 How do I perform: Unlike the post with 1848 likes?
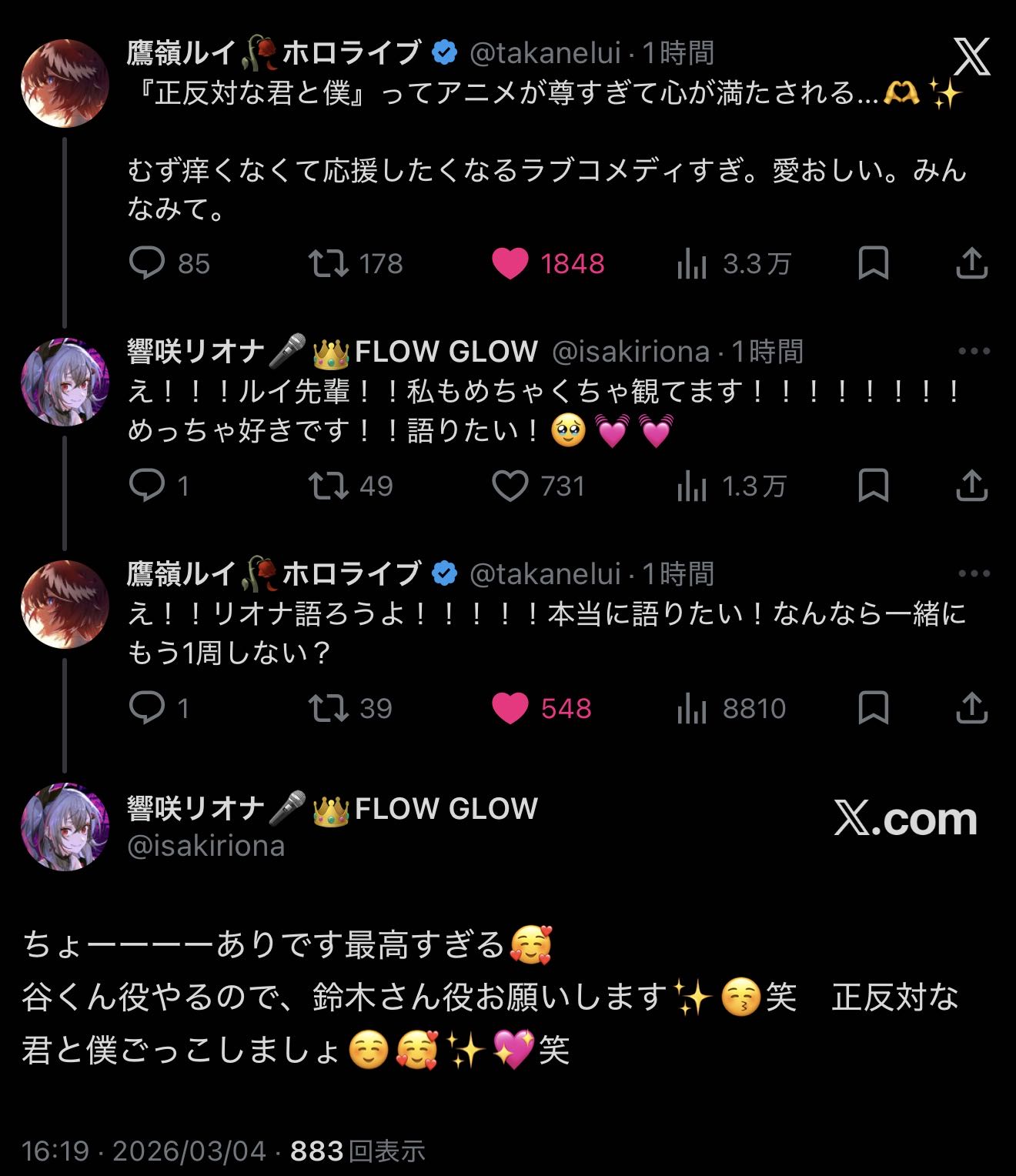[x=510, y=263]
